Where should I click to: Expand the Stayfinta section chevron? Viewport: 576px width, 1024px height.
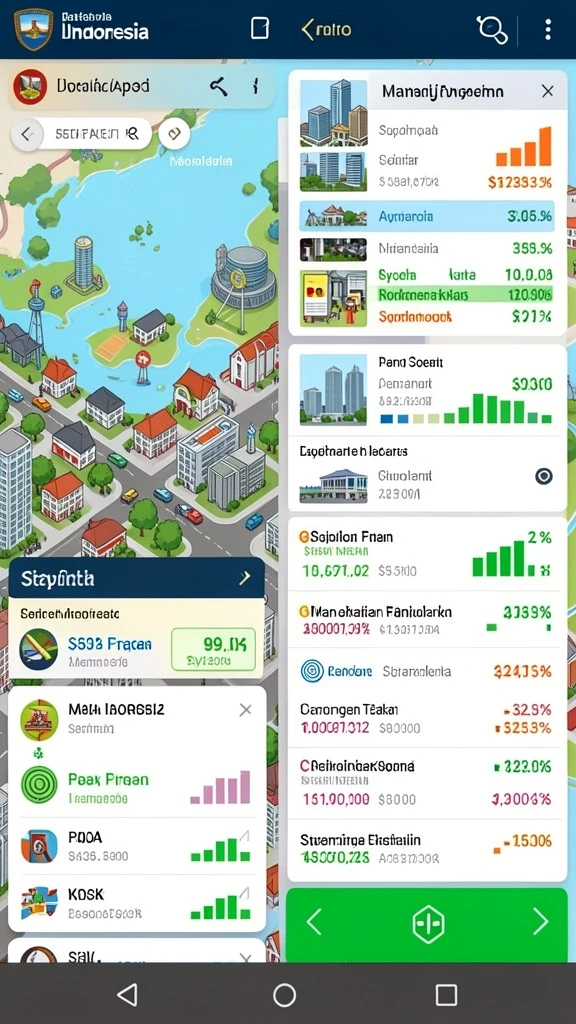[x=245, y=577]
